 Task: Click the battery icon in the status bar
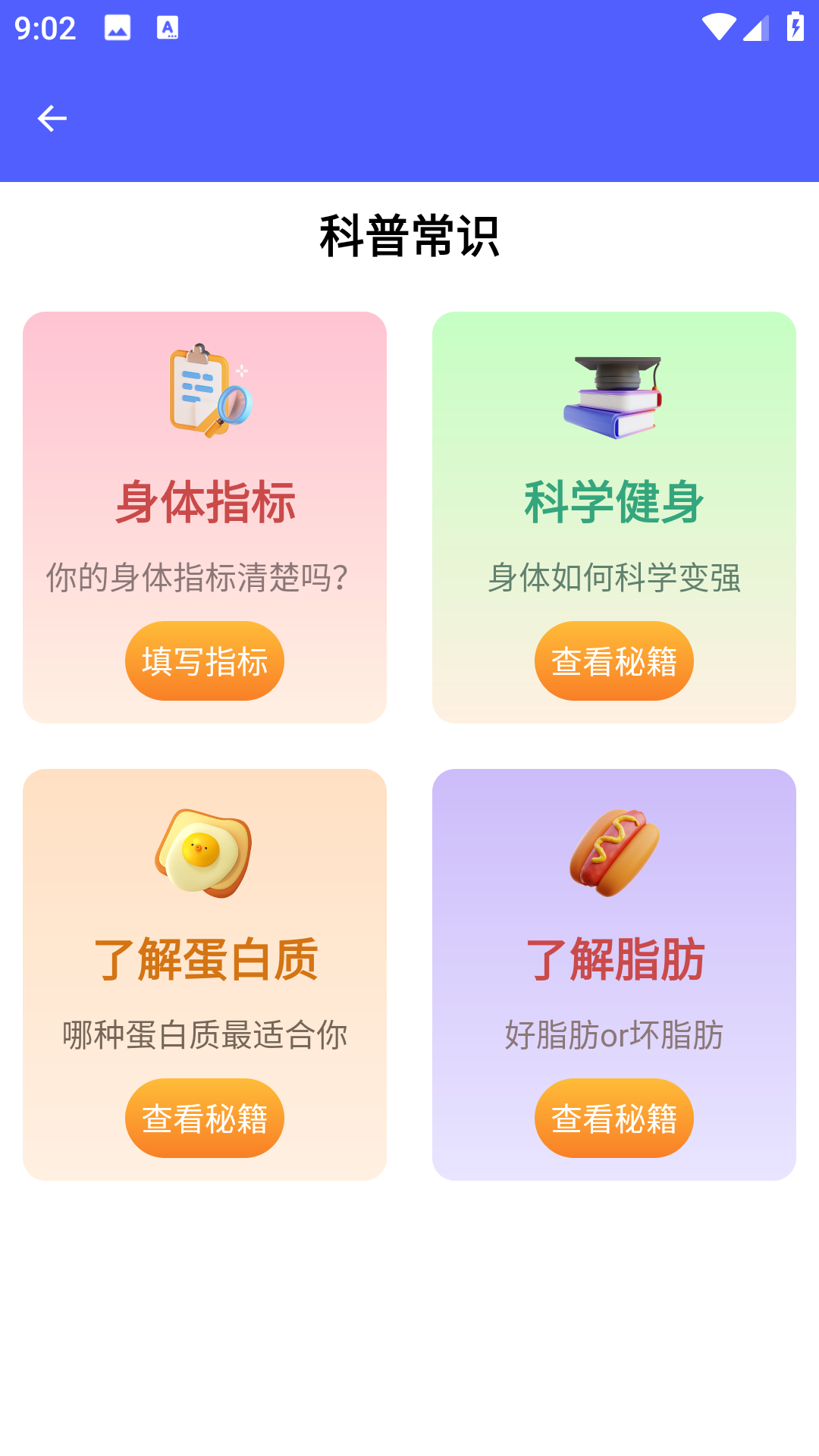794,25
